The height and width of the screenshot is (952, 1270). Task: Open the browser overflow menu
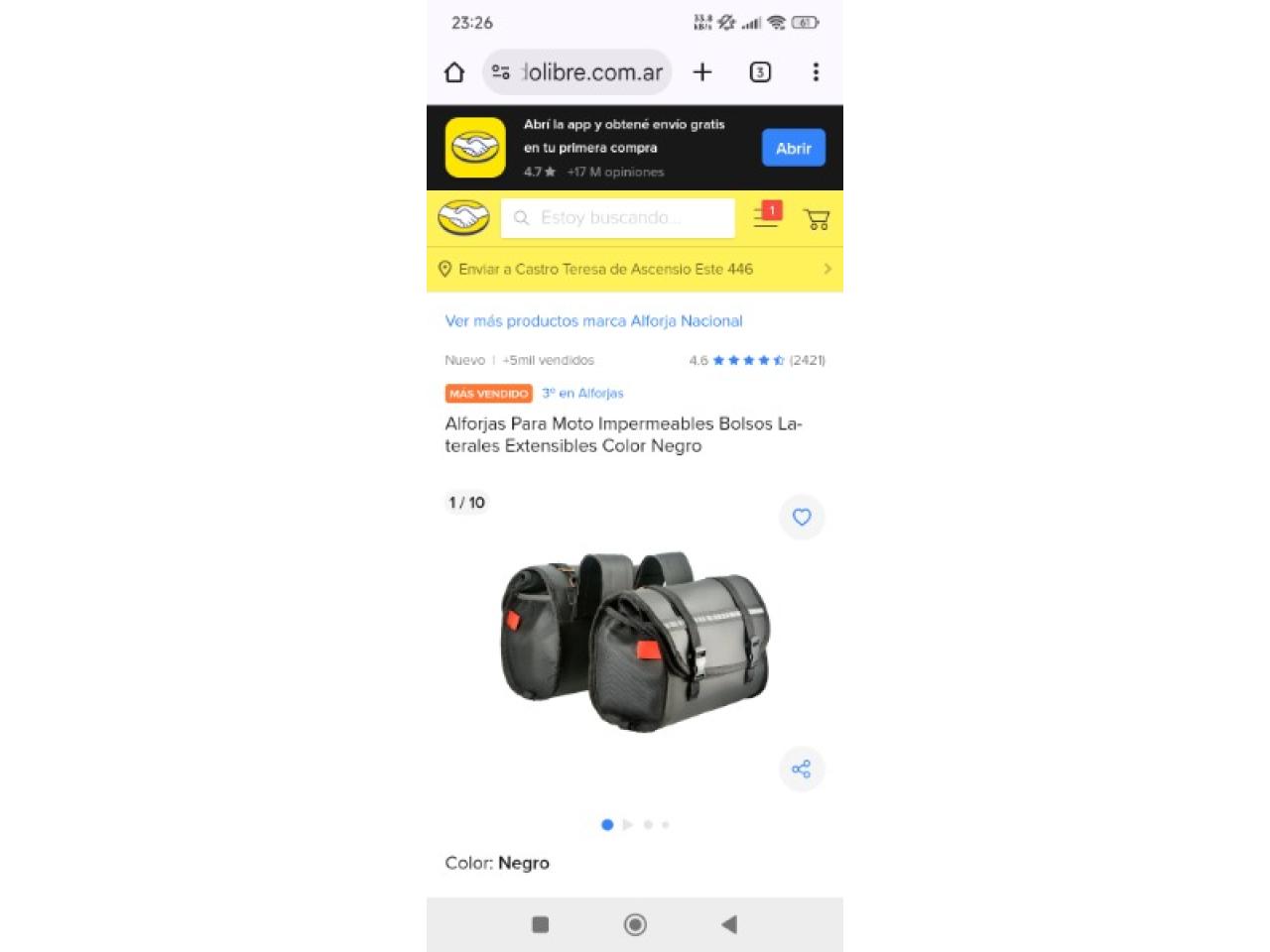pyautogui.click(x=816, y=72)
